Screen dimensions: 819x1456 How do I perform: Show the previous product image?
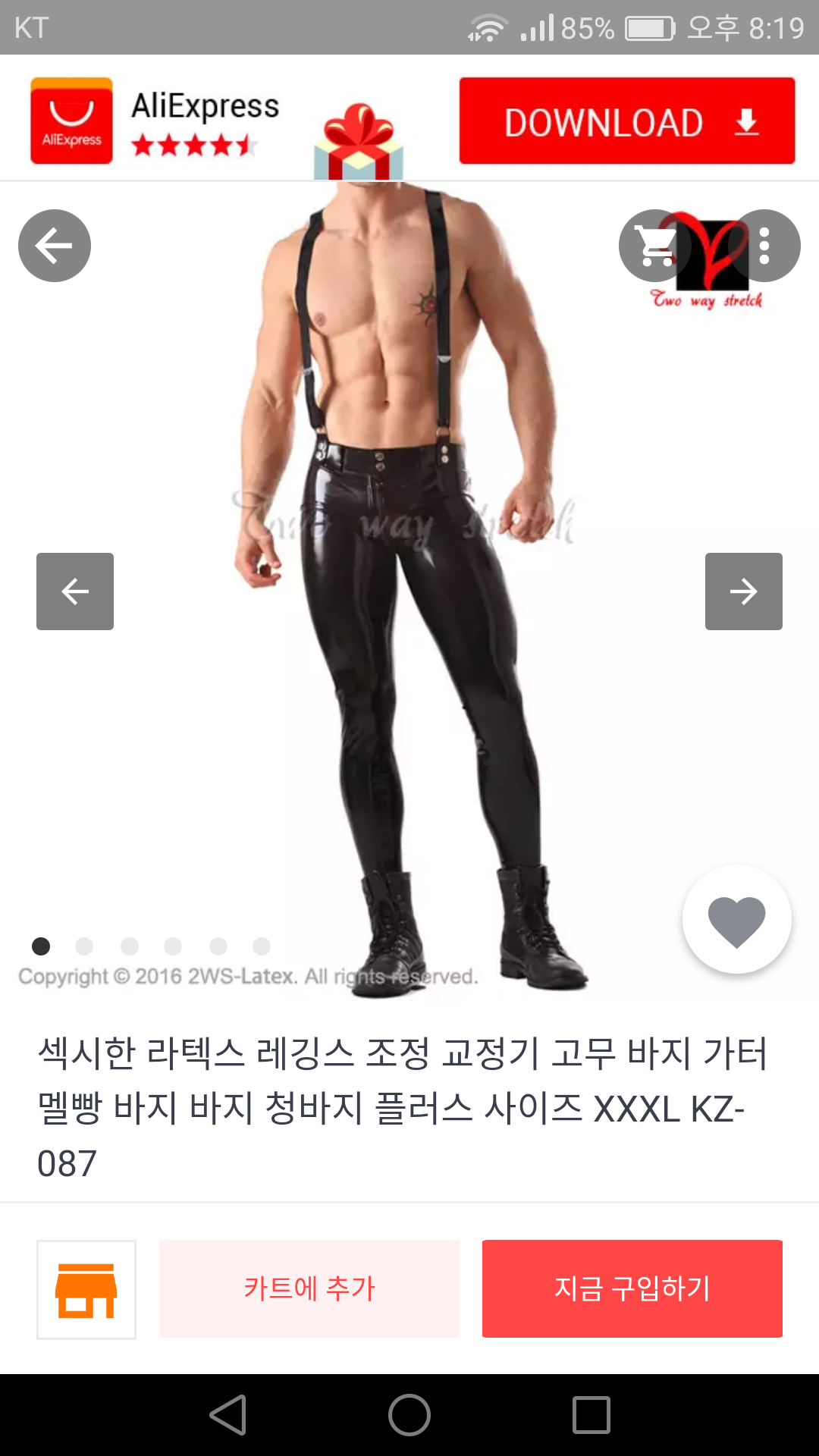(75, 591)
